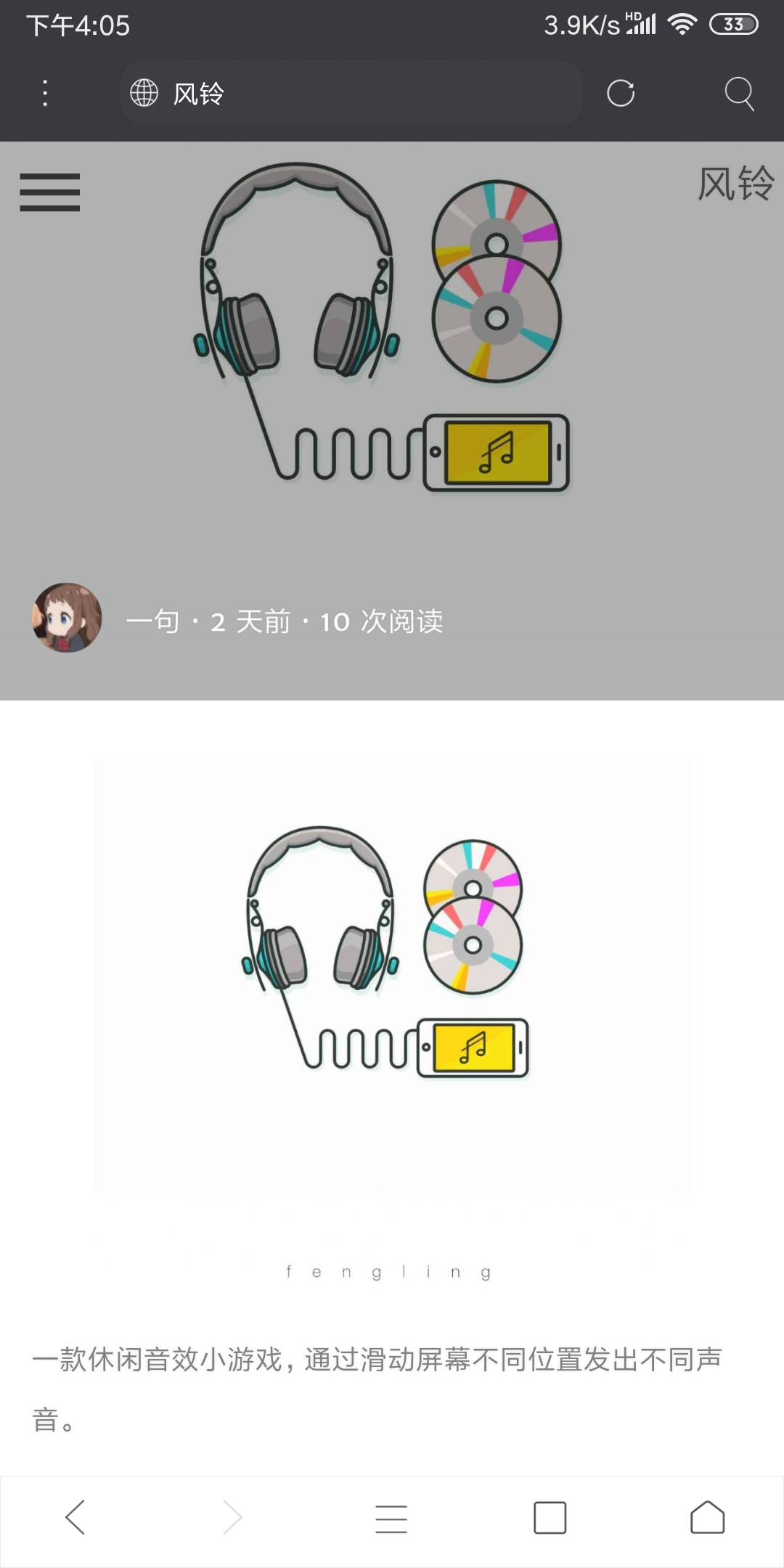Viewport: 784px width, 1568px height.
Task: Open the author's avatar profile
Action: pyautogui.click(x=67, y=618)
